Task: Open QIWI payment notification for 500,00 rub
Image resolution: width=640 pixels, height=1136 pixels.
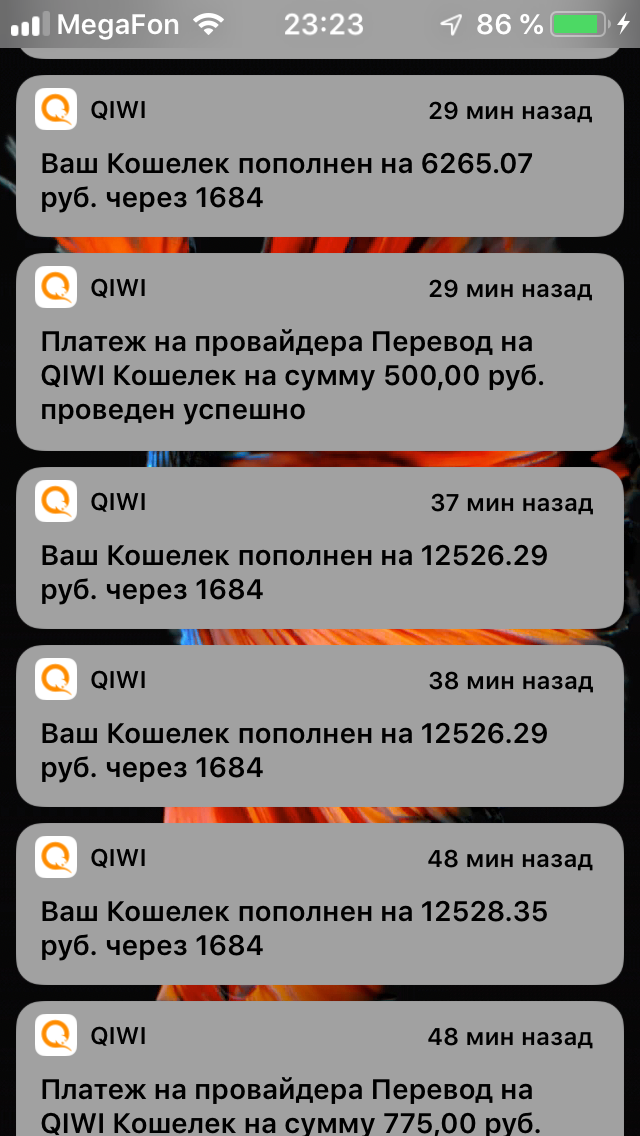Action: click(x=320, y=352)
